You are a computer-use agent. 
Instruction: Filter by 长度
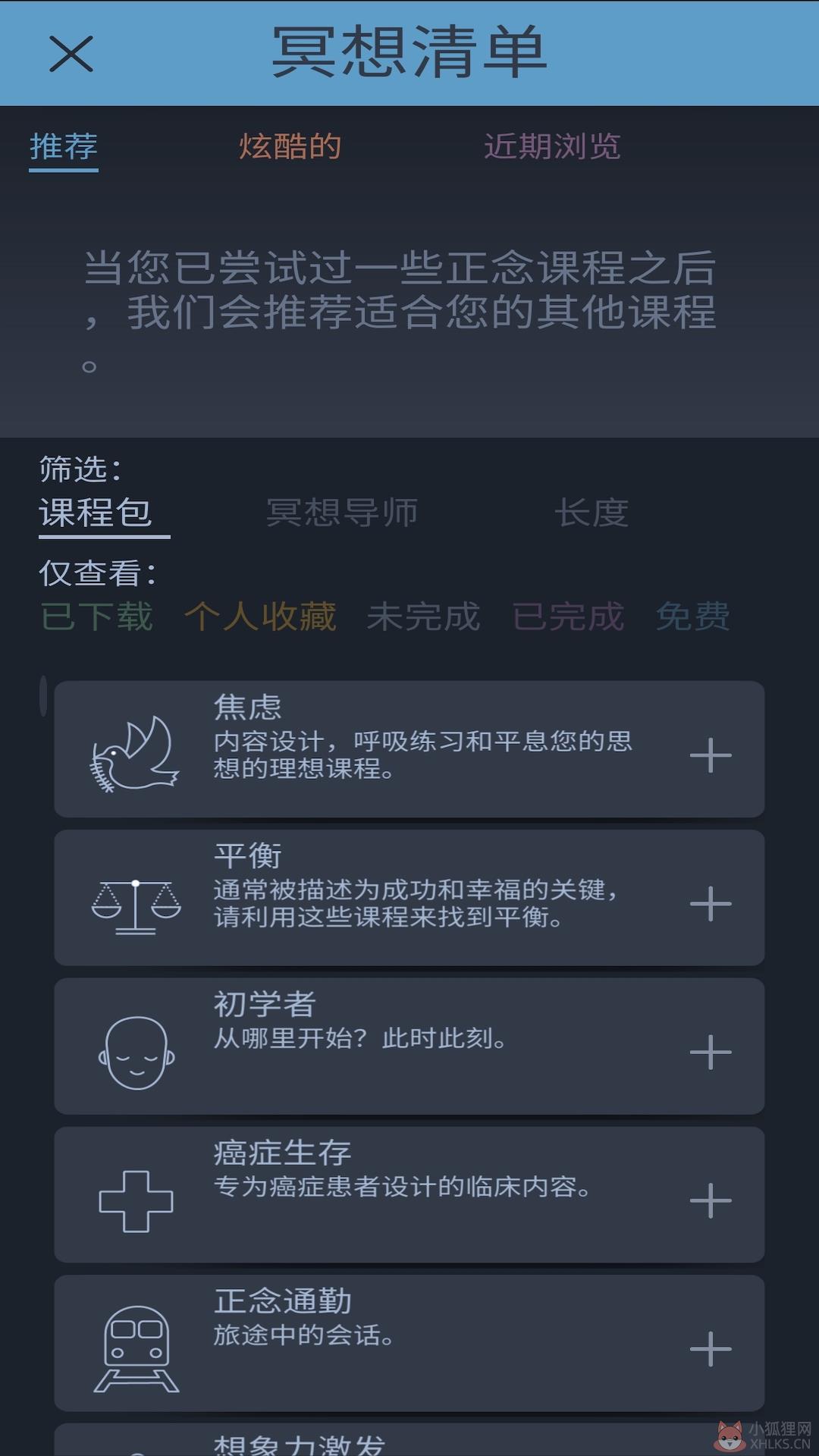coord(591,513)
